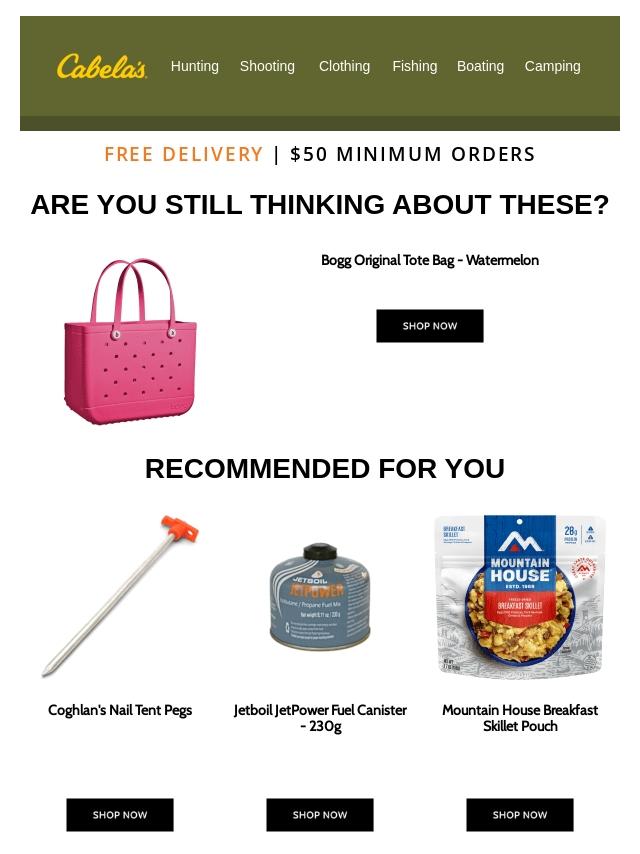Screen dimensions: 640x854
Task: Open the Mountain House Breakfast Skillet picture
Action: (520, 596)
